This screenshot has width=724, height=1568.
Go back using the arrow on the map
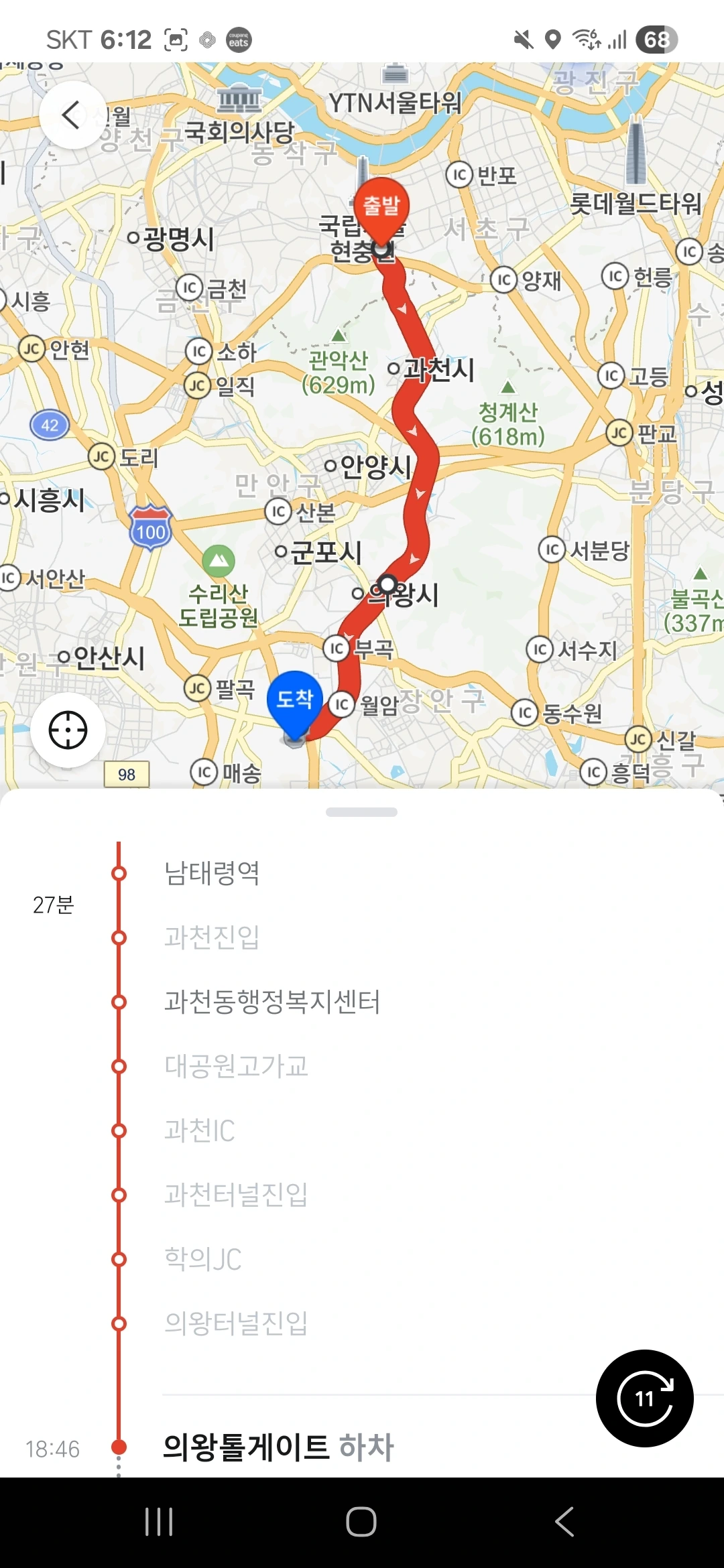click(x=72, y=115)
